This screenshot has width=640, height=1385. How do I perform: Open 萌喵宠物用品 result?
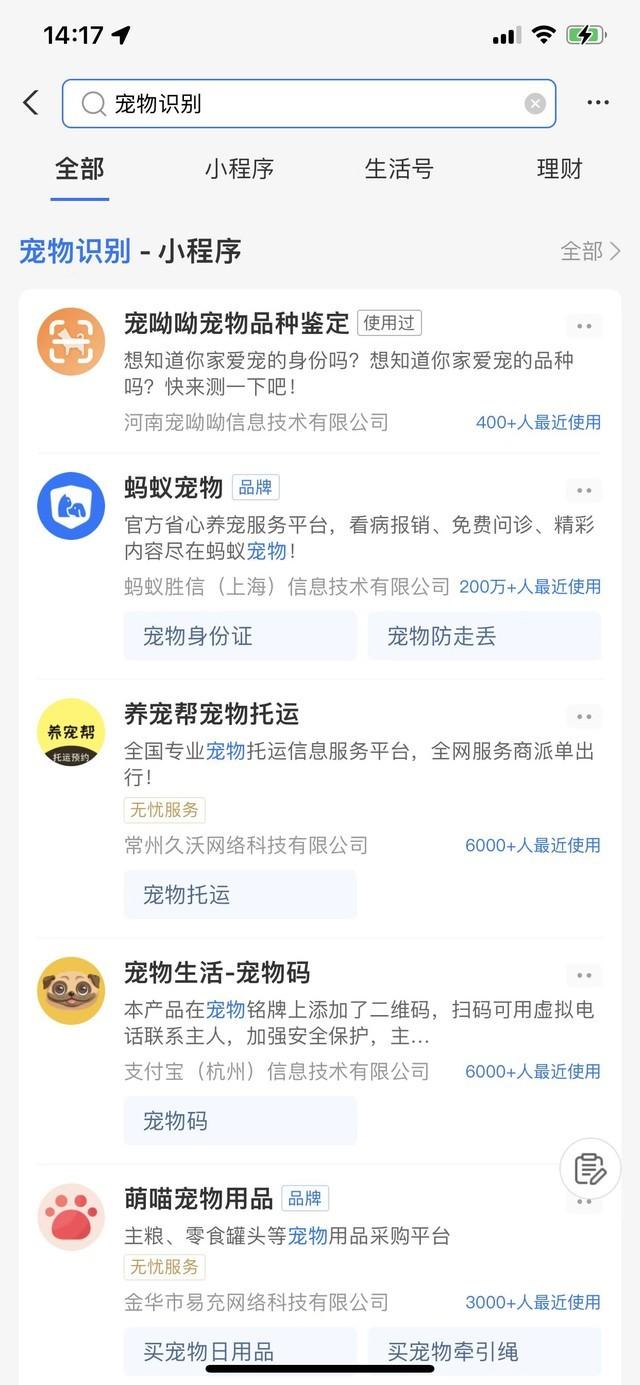198,1198
